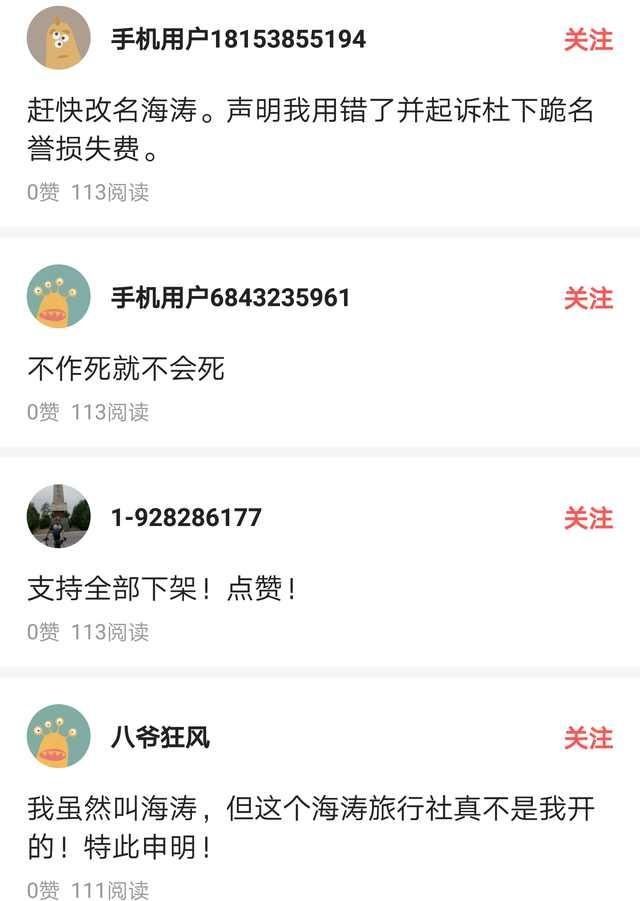Open 八爷狂风's avatar
Viewport: 640px width, 901px height.
pos(59,737)
